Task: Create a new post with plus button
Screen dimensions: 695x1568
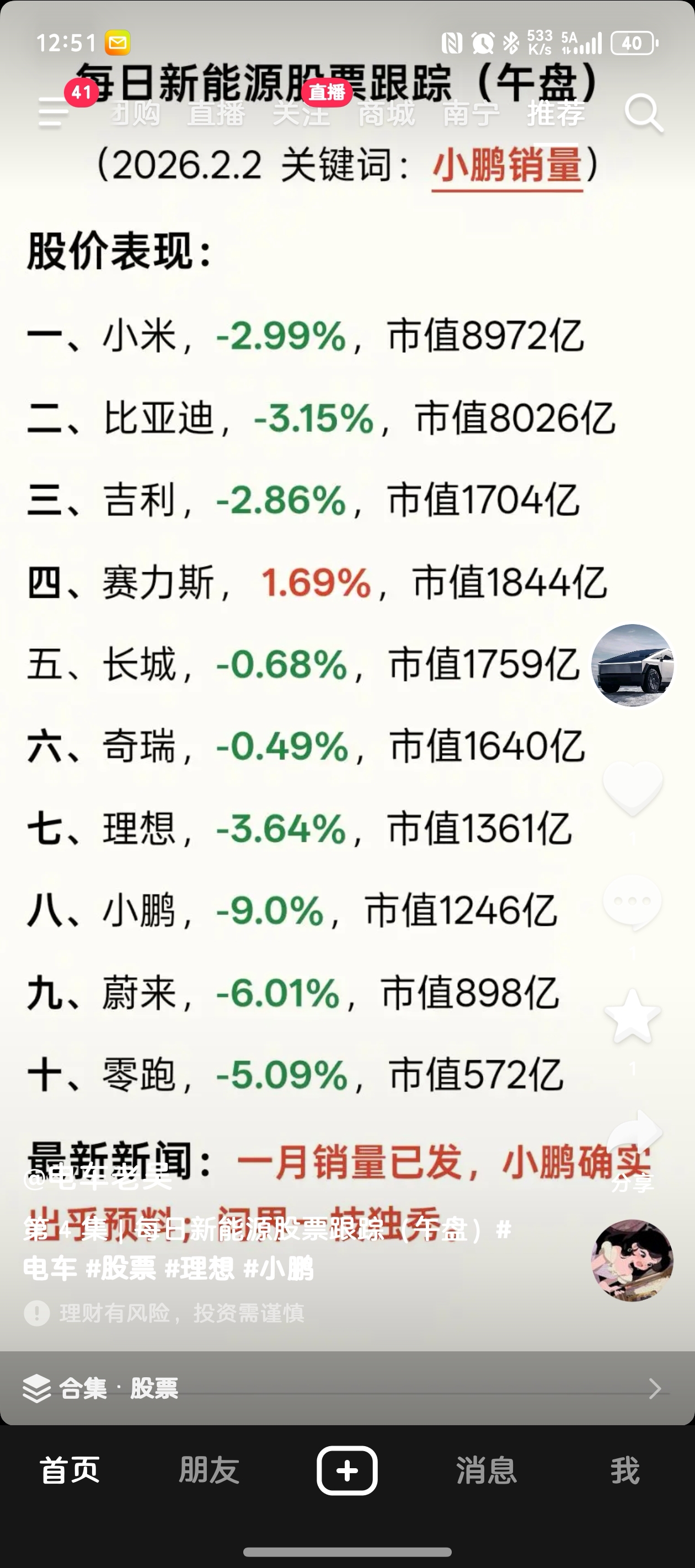Action: tap(347, 1470)
